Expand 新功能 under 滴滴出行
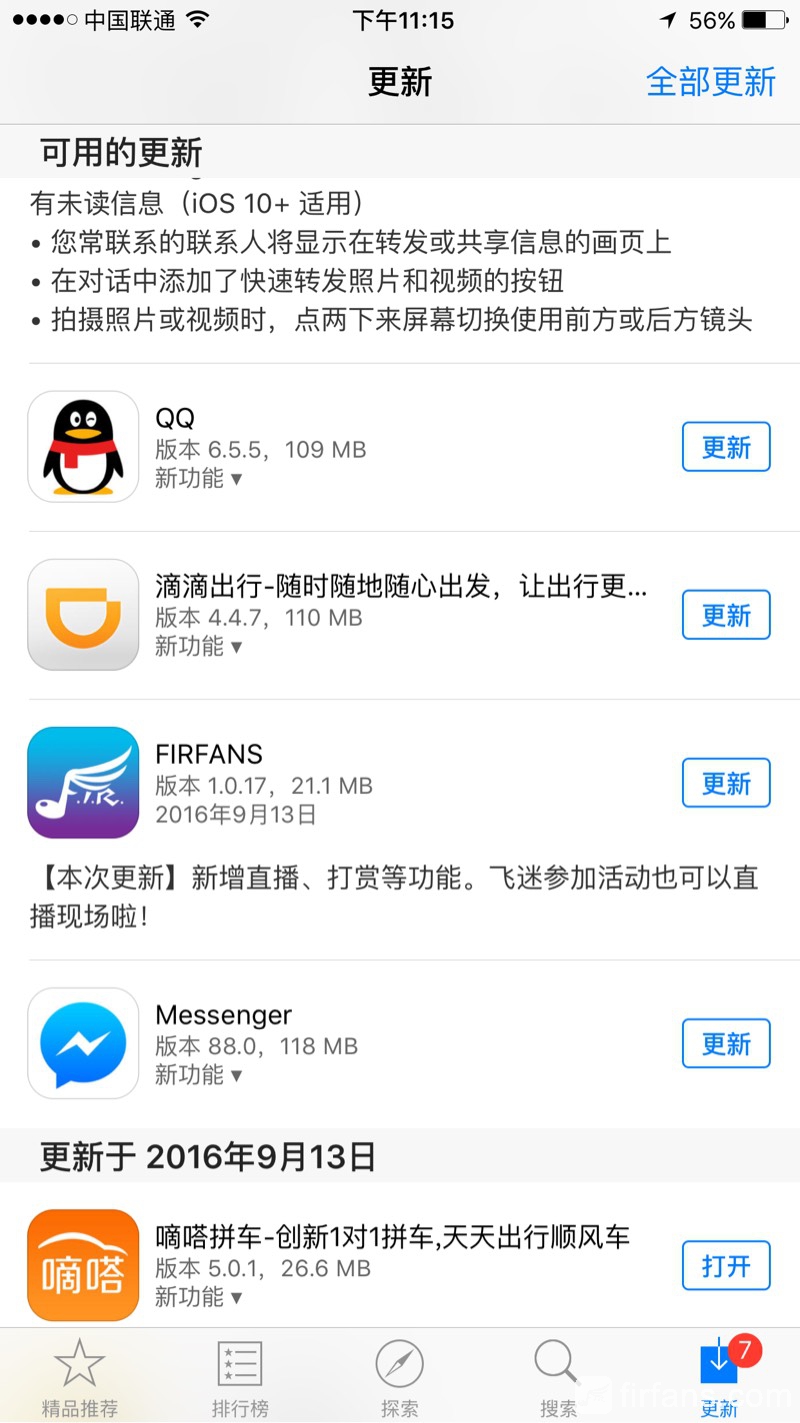800x1423 pixels. point(198,646)
